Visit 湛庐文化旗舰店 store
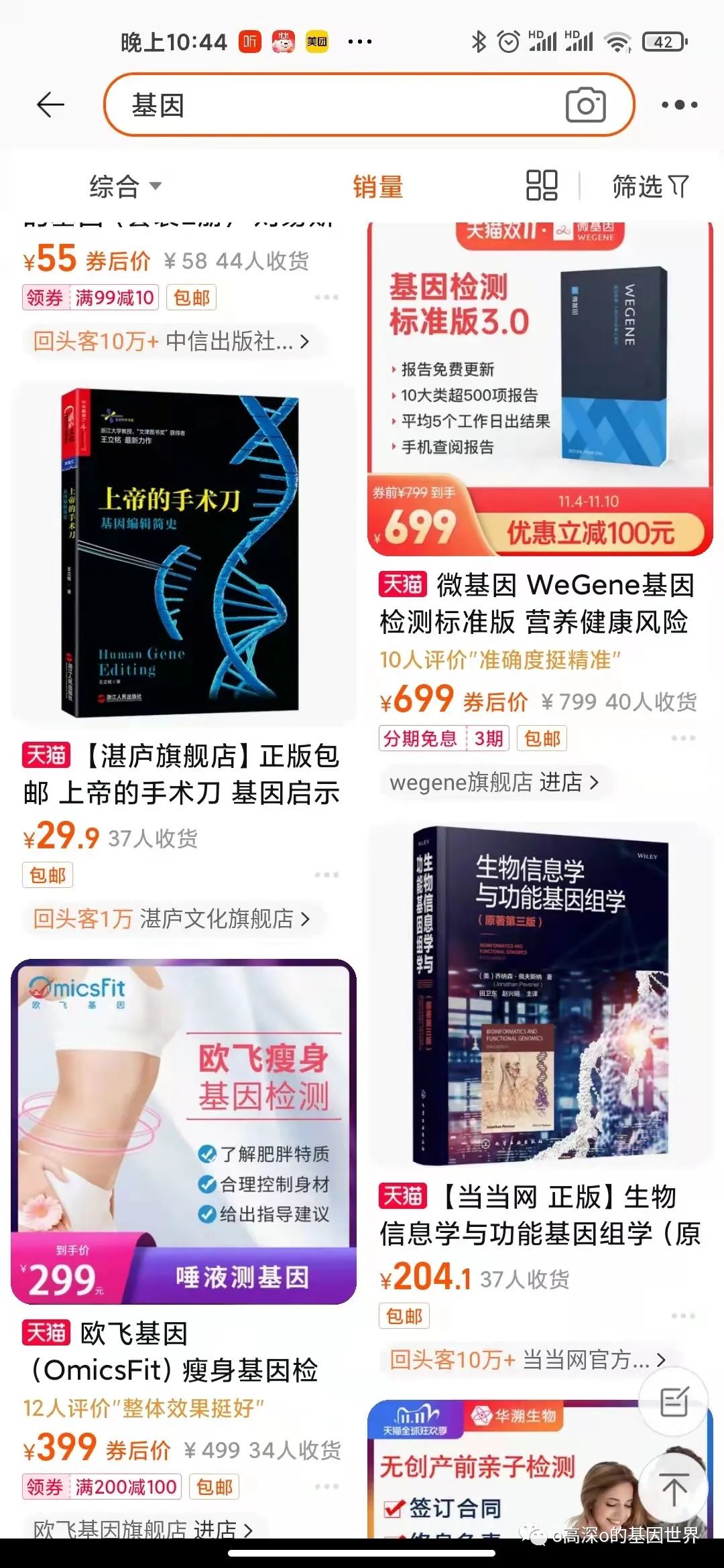The width and height of the screenshot is (724, 1568). pyautogui.click(x=172, y=918)
